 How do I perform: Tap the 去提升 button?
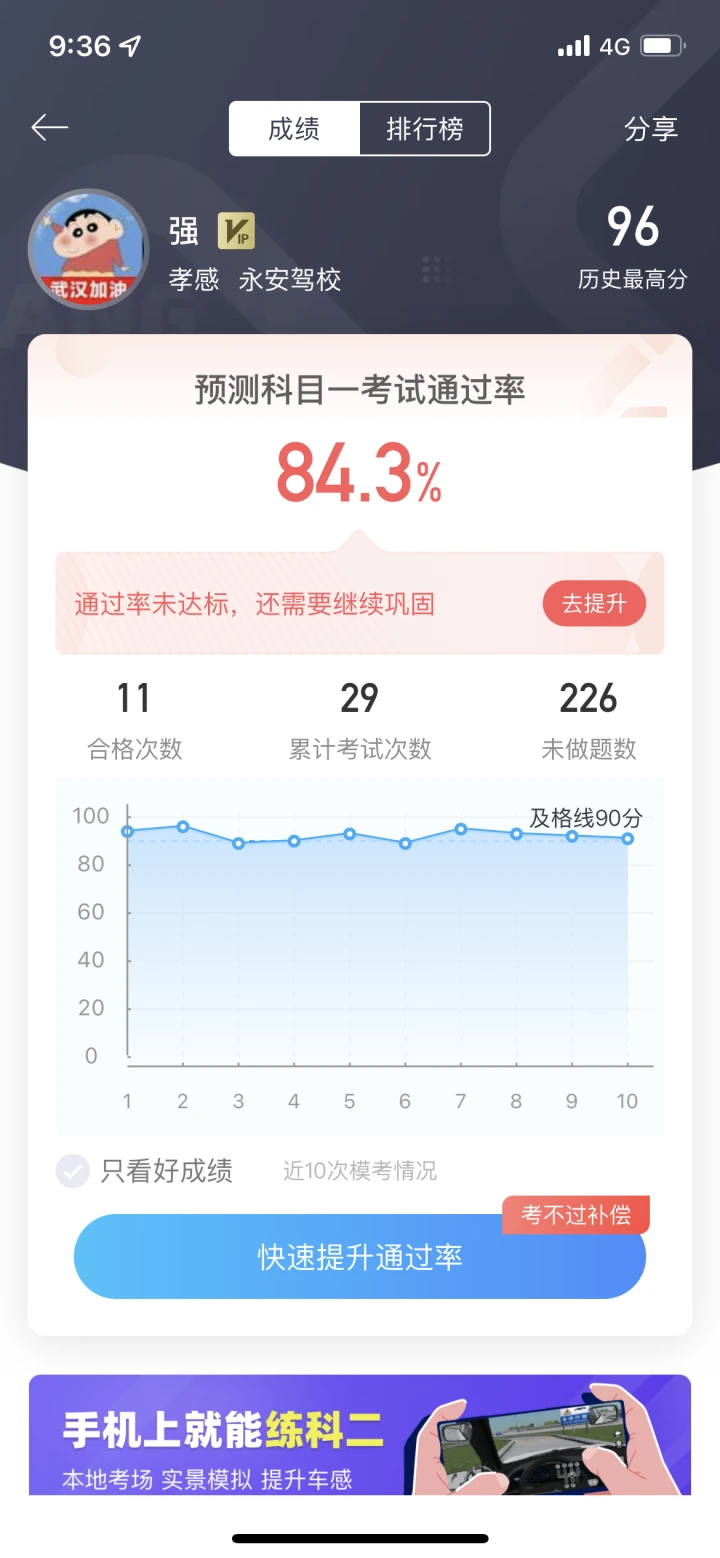click(x=594, y=604)
